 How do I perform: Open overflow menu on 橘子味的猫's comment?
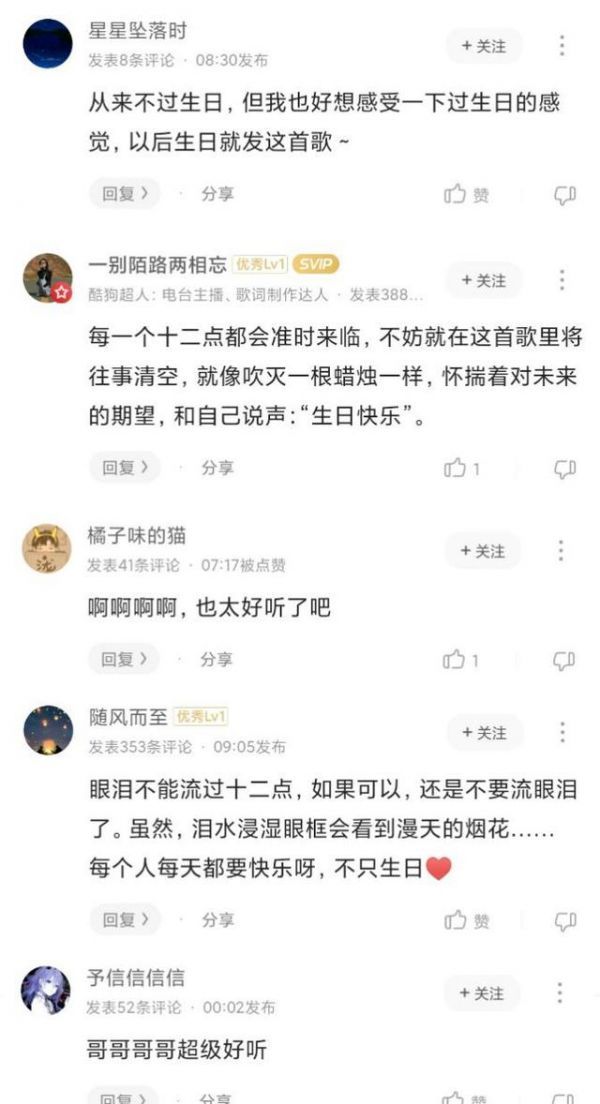[x=562, y=551]
